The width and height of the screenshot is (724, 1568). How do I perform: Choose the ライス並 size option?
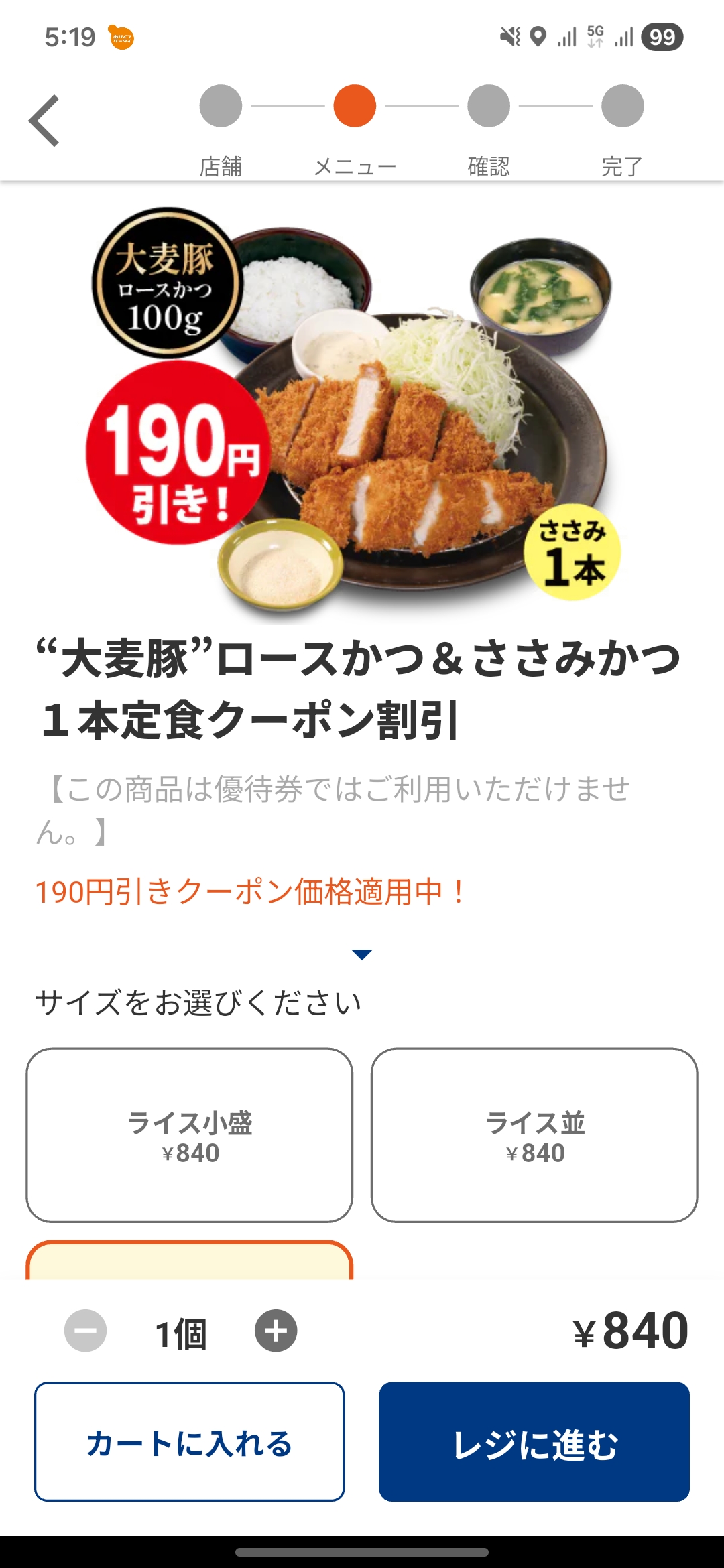point(534,1135)
